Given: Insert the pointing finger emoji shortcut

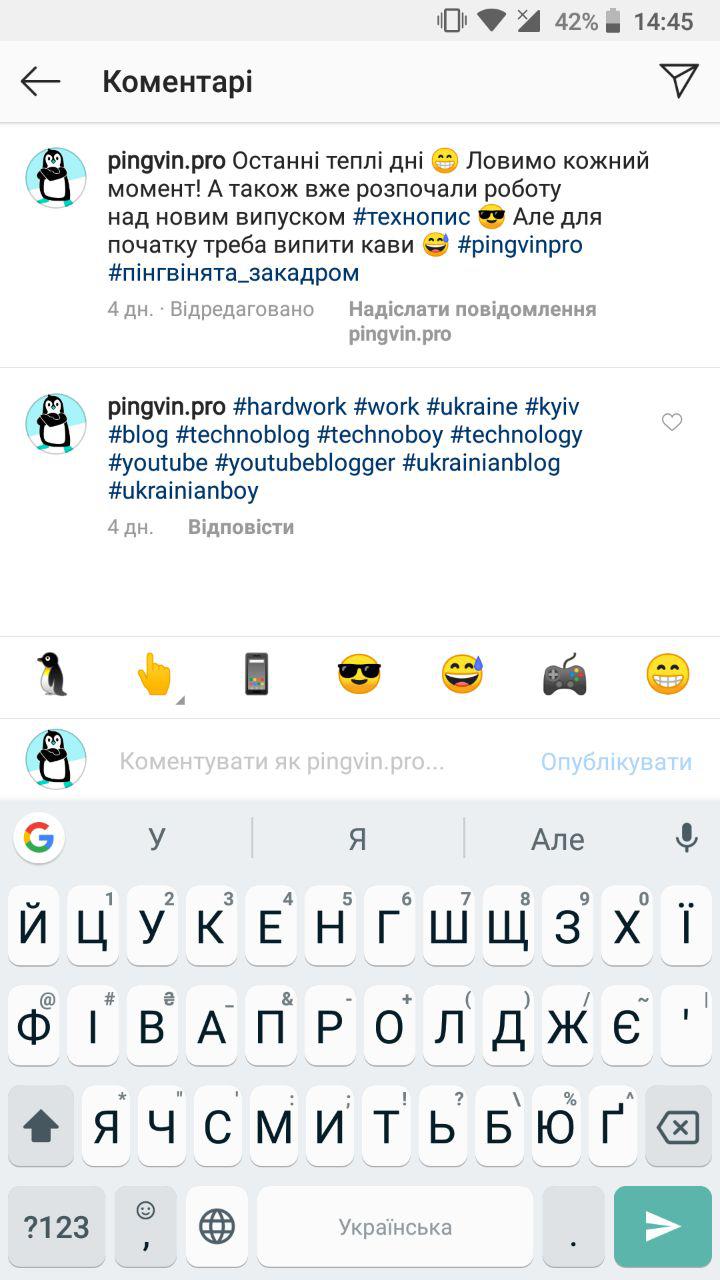Looking at the screenshot, I should [x=155, y=675].
